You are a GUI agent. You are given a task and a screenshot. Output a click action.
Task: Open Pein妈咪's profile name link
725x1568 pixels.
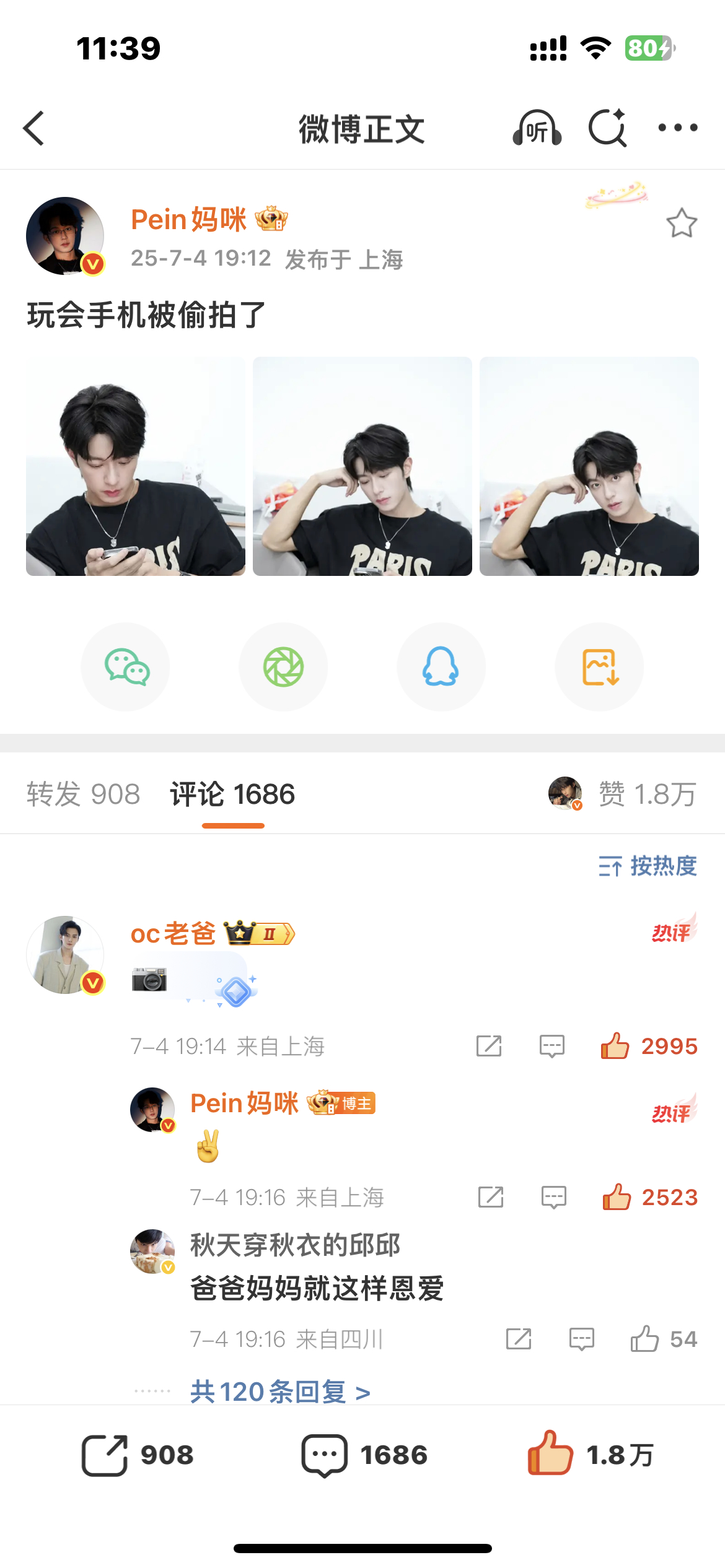189,220
